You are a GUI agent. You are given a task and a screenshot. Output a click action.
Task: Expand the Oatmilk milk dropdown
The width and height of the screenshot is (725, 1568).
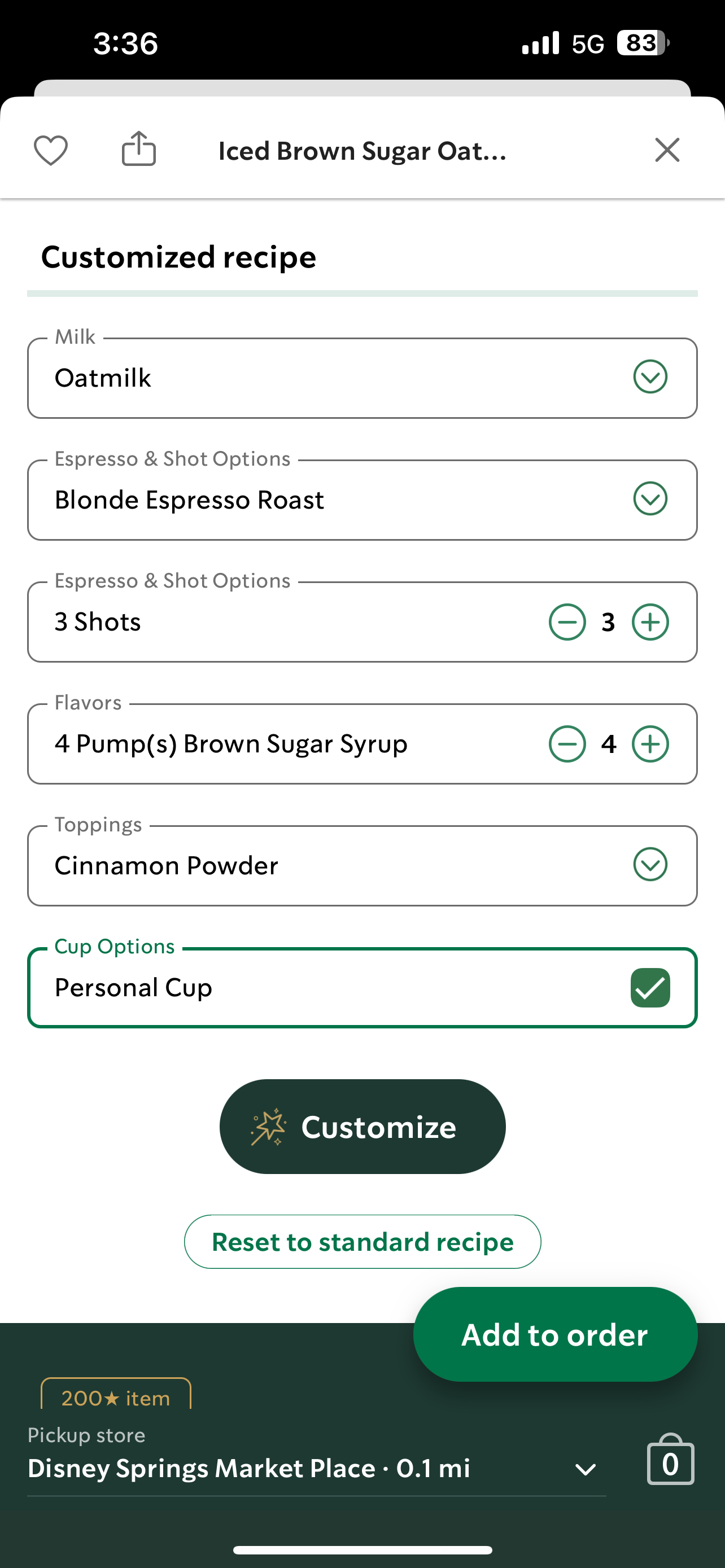650,378
